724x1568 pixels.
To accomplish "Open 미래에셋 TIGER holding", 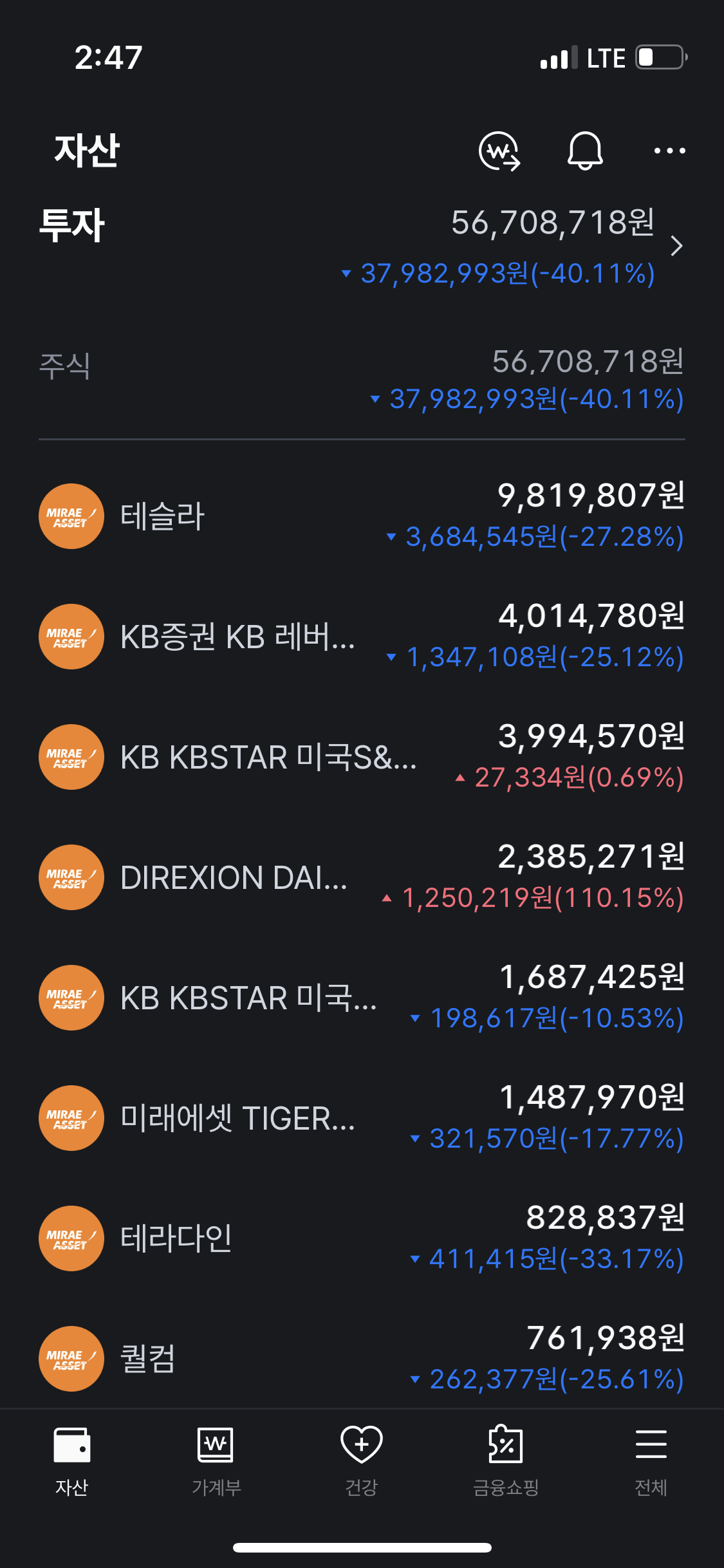I will [362, 1118].
